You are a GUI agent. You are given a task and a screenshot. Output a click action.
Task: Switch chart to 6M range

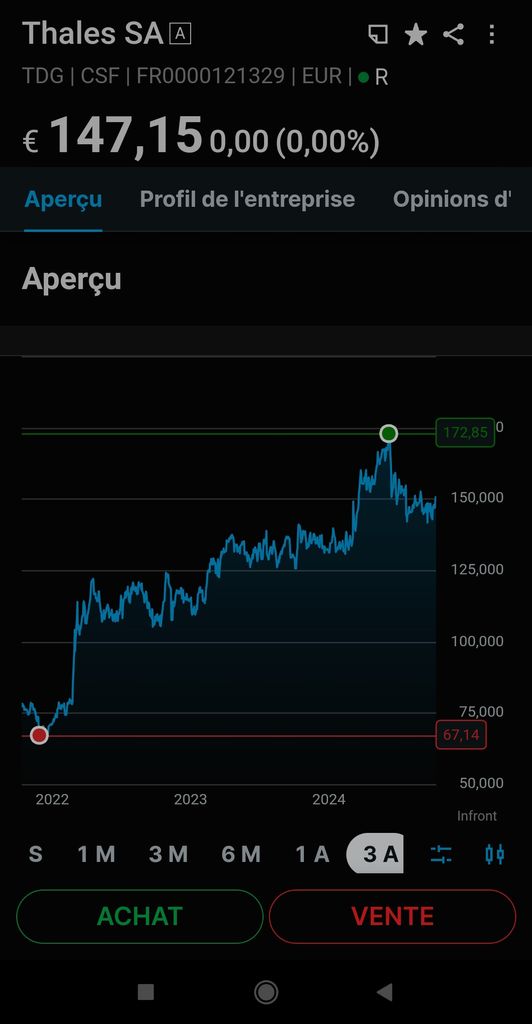click(241, 854)
